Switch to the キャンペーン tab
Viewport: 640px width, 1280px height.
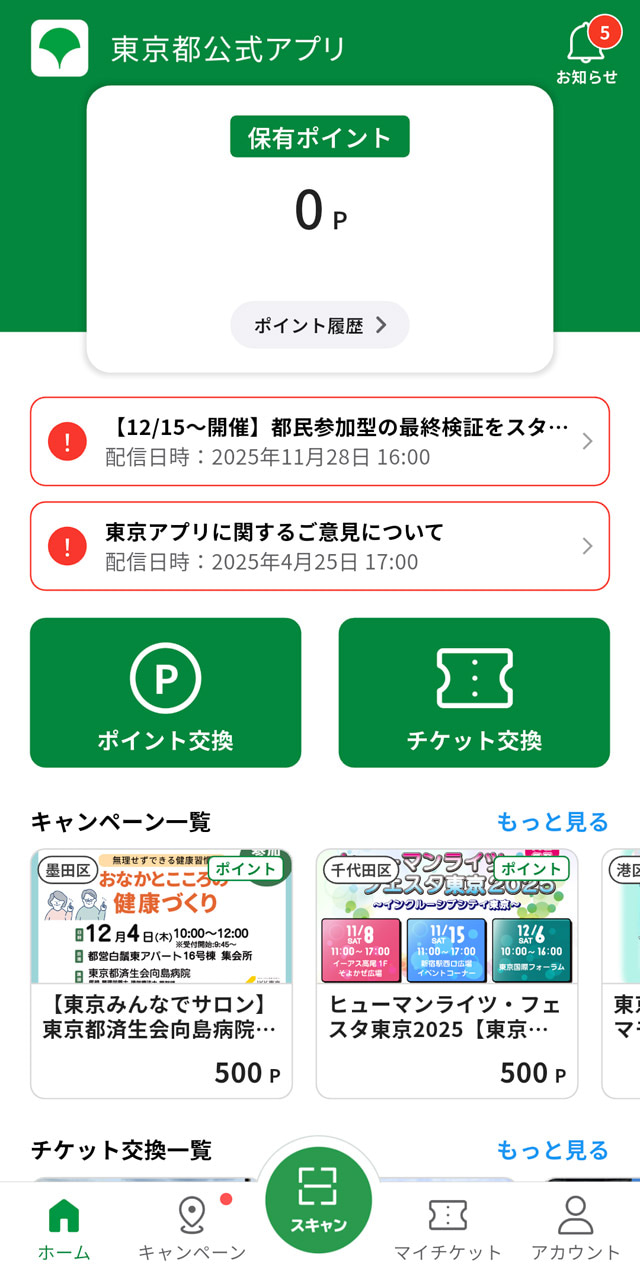pyautogui.click(x=192, y=1230)
